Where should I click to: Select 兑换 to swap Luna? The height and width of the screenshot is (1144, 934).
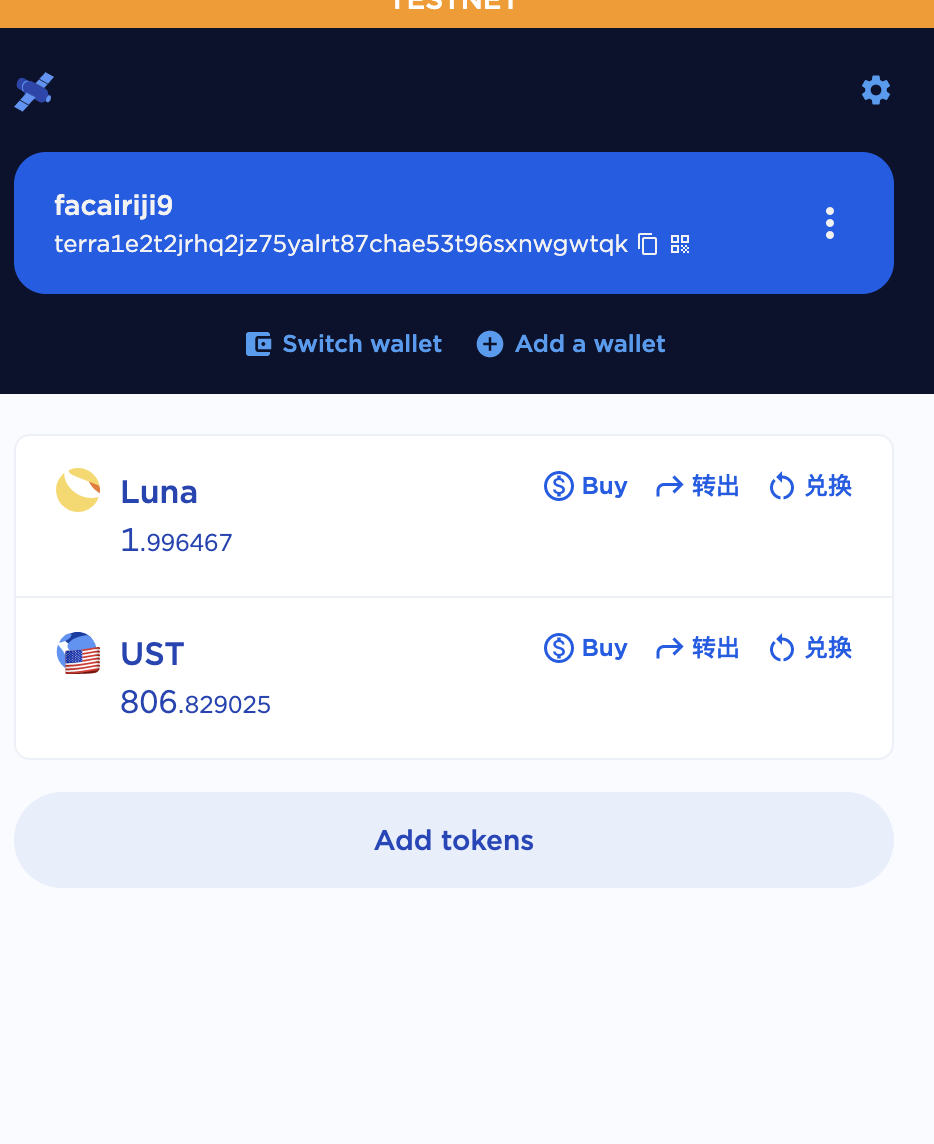point(810,486)
